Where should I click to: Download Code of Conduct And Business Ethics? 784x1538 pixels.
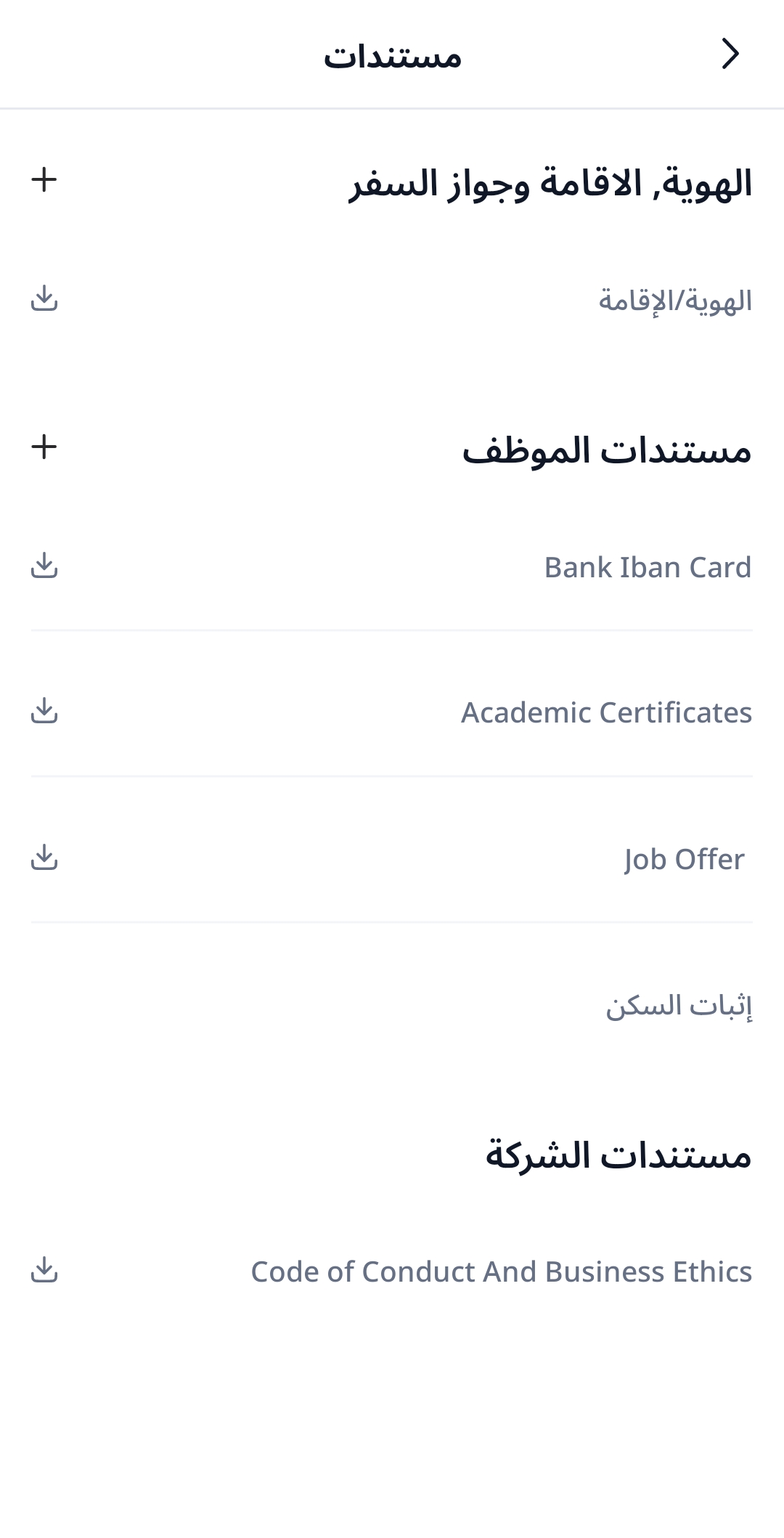pyautogui.click(x=44, y=1270)
